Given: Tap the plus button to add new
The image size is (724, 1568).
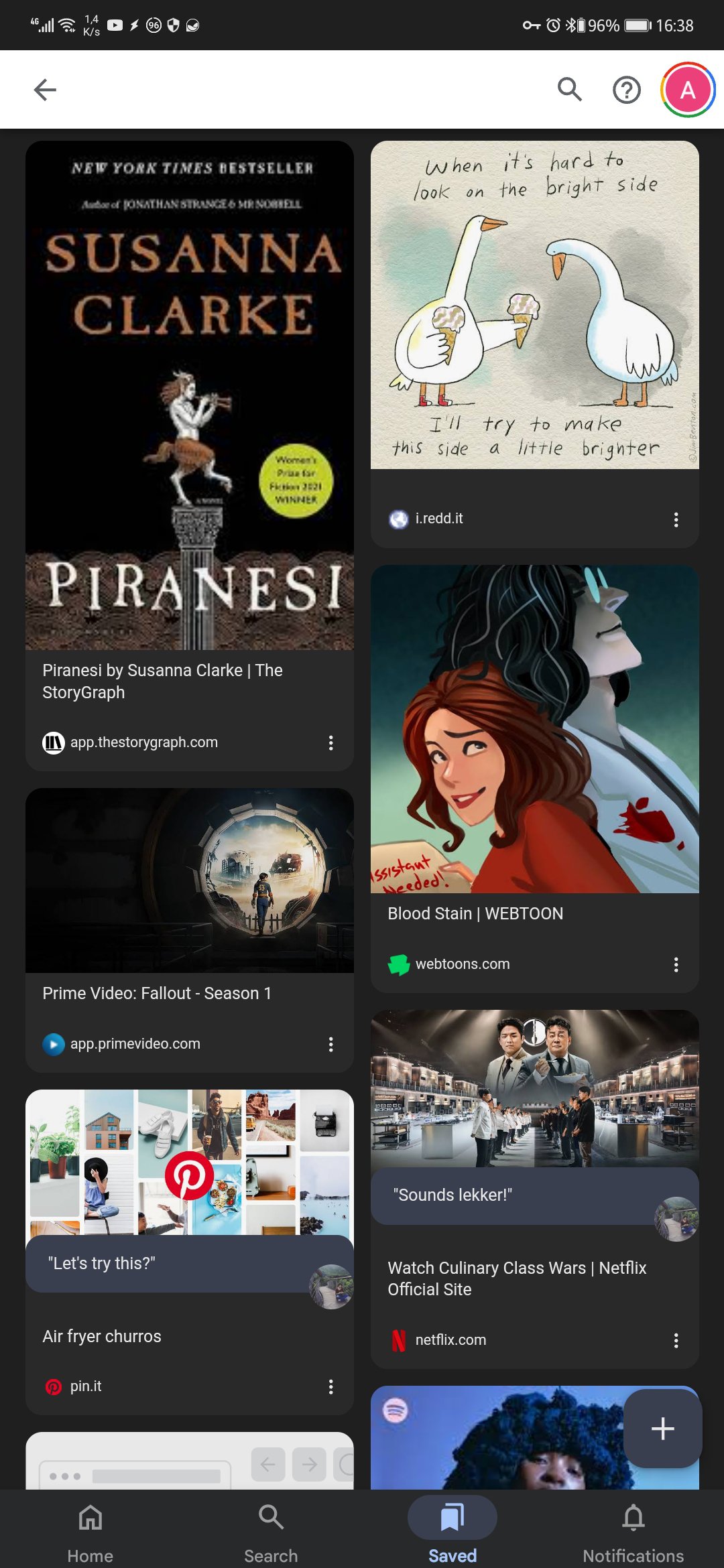Looking at the screenshot, I should 662,1429.
